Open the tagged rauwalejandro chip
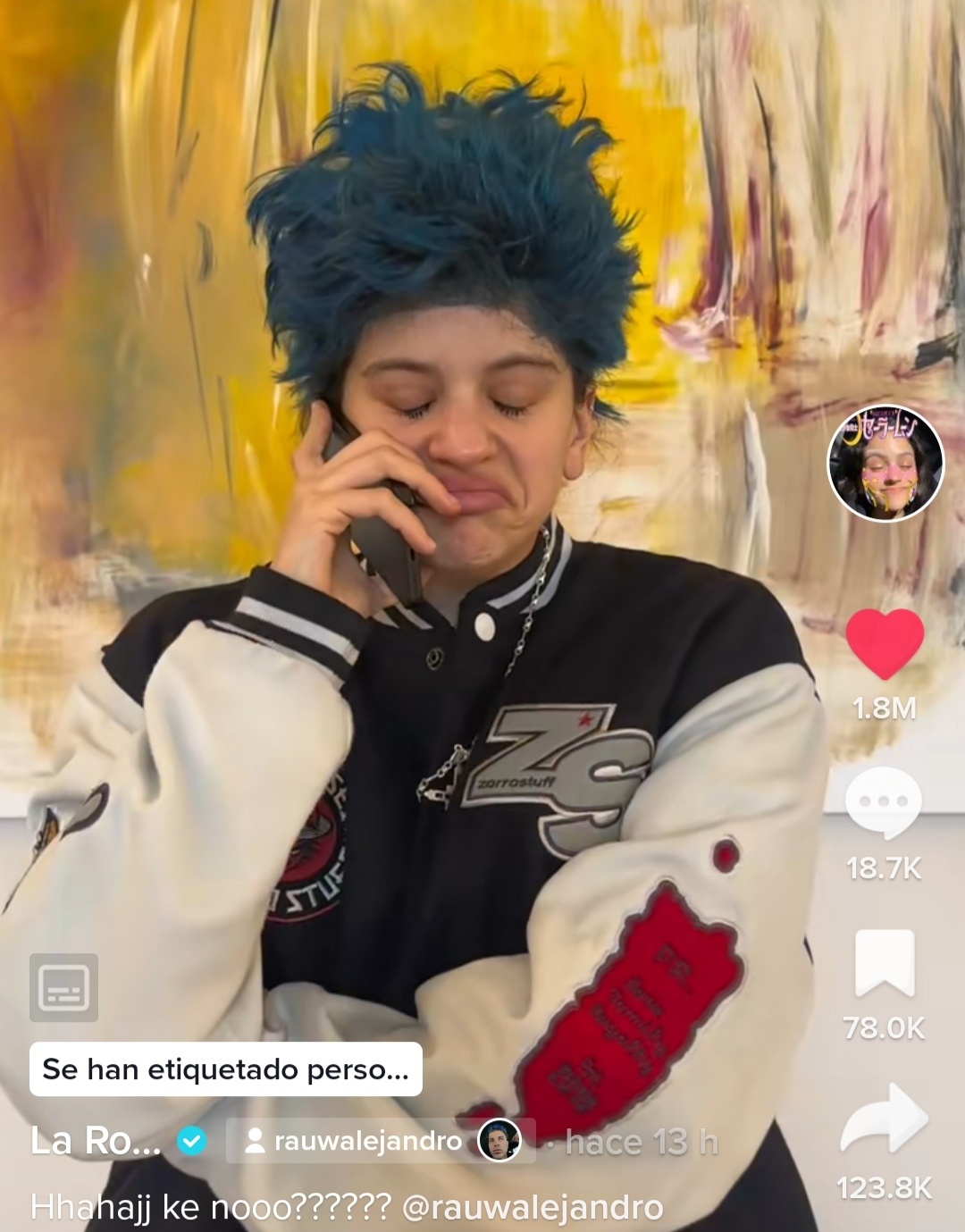The height and width of the screenshot is (1232, 965). click(380, 1141)
